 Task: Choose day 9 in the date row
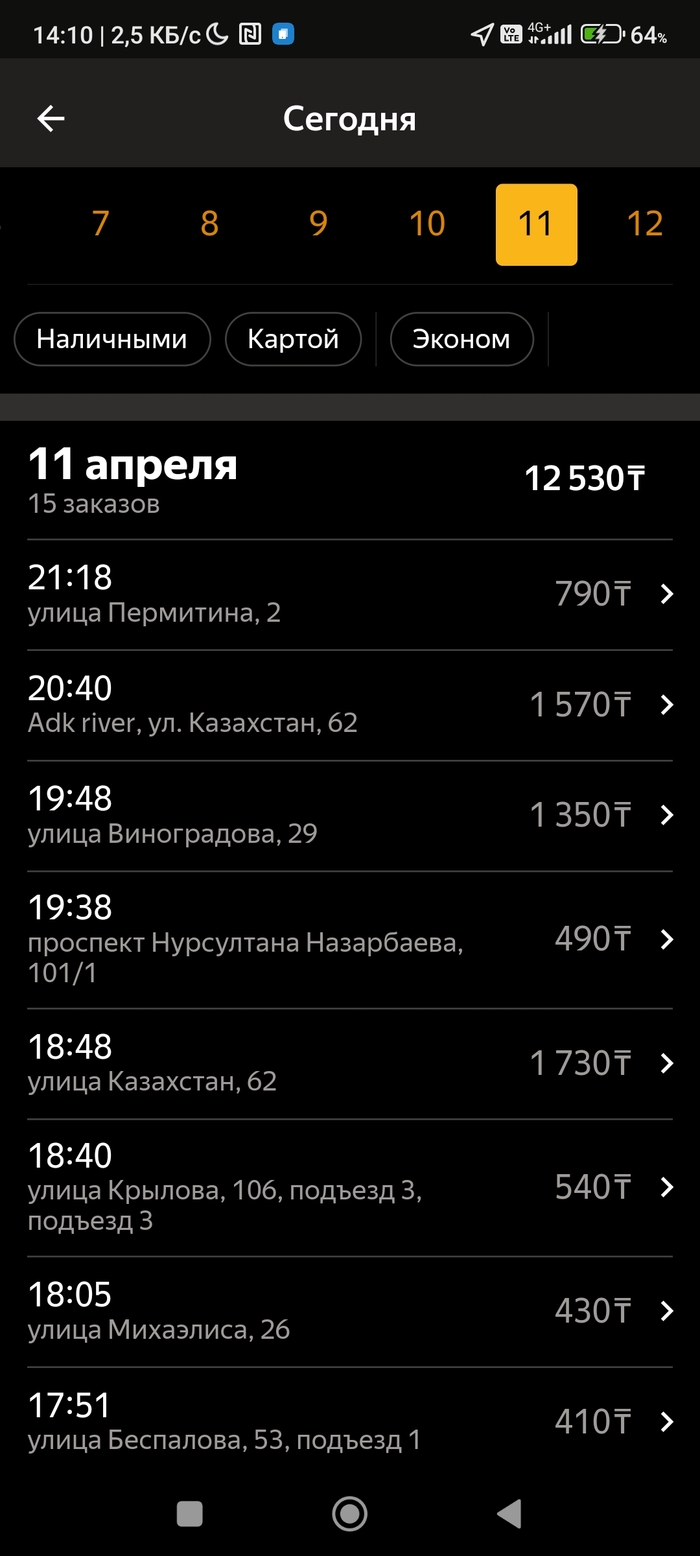pyautogui.click(x=318, y=224)
